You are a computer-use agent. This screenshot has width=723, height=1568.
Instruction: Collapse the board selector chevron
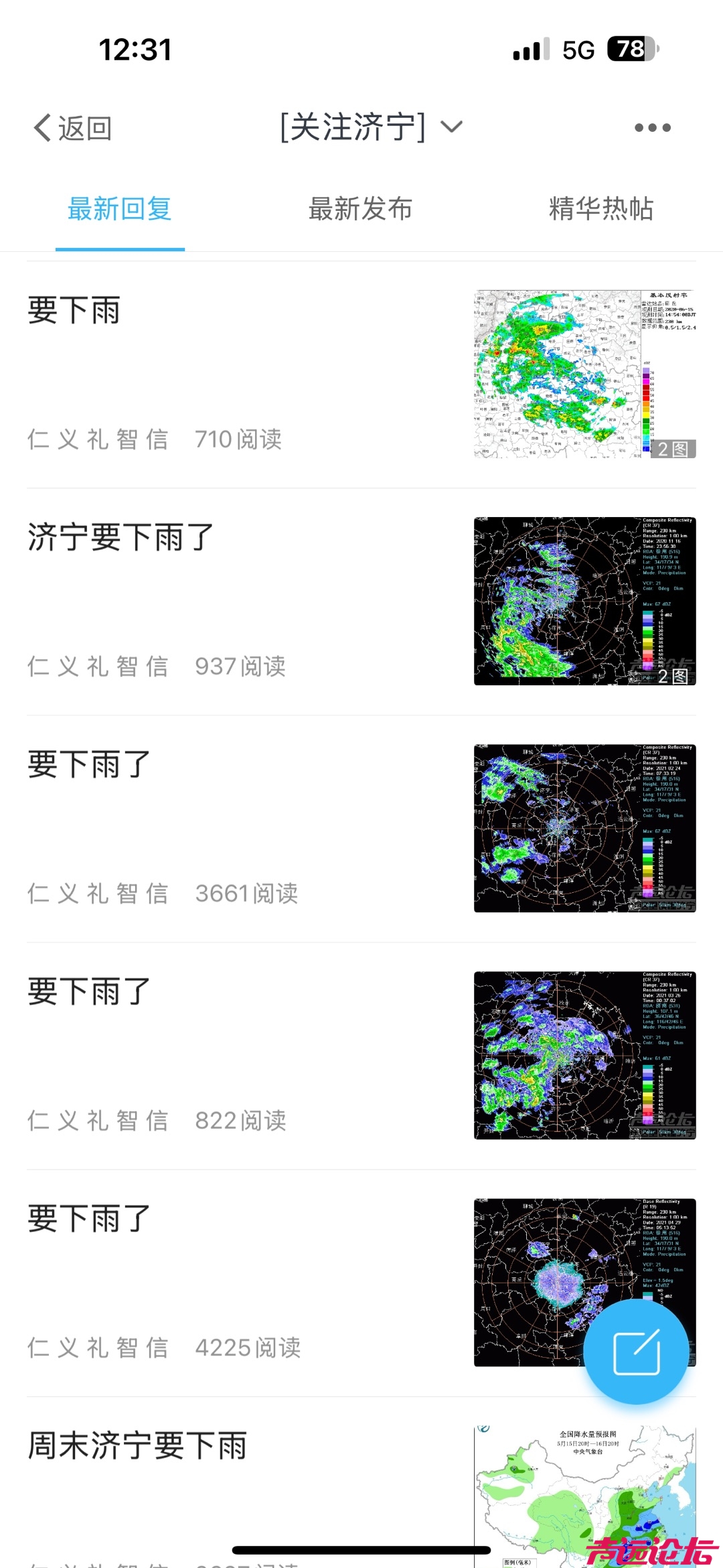point(450,127)
